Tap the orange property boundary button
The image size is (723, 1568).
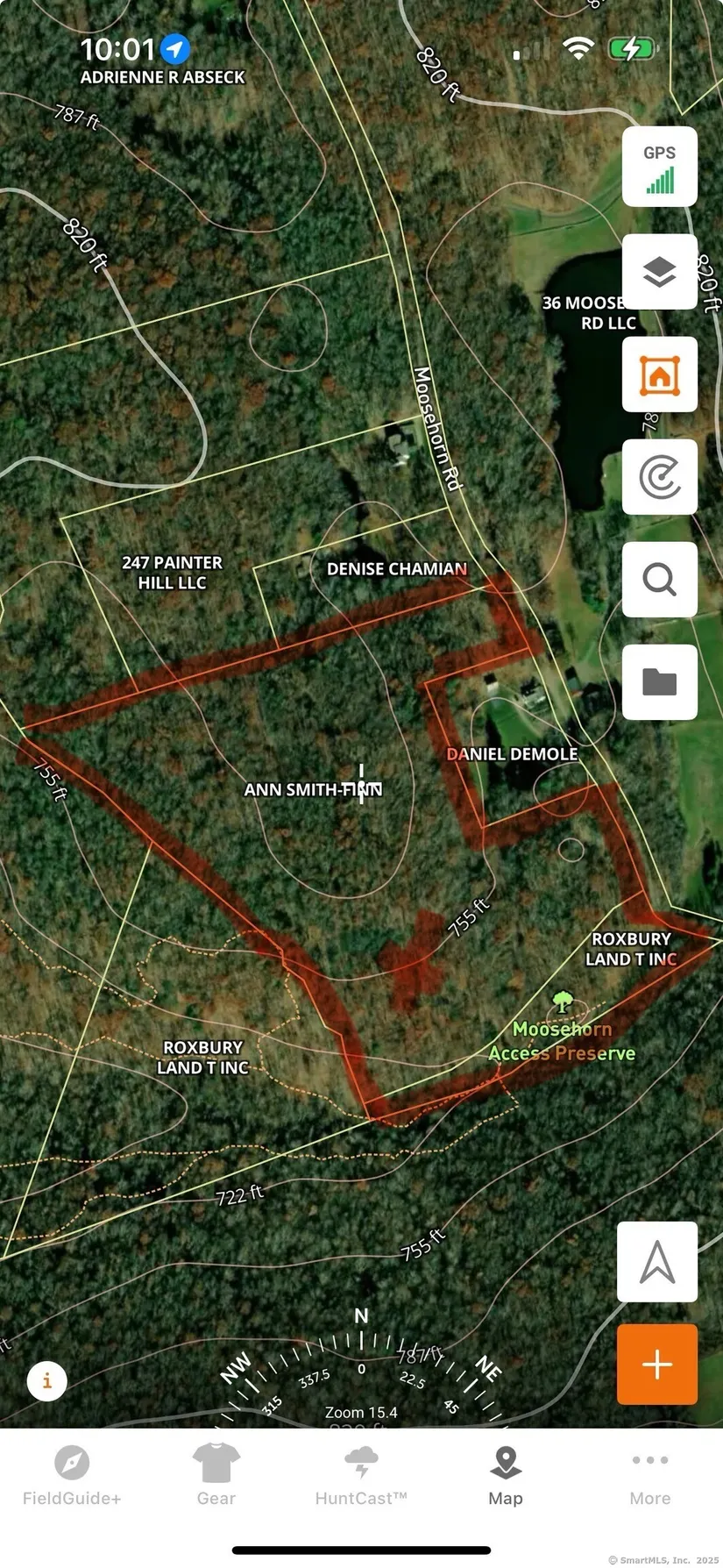(659, 374)
